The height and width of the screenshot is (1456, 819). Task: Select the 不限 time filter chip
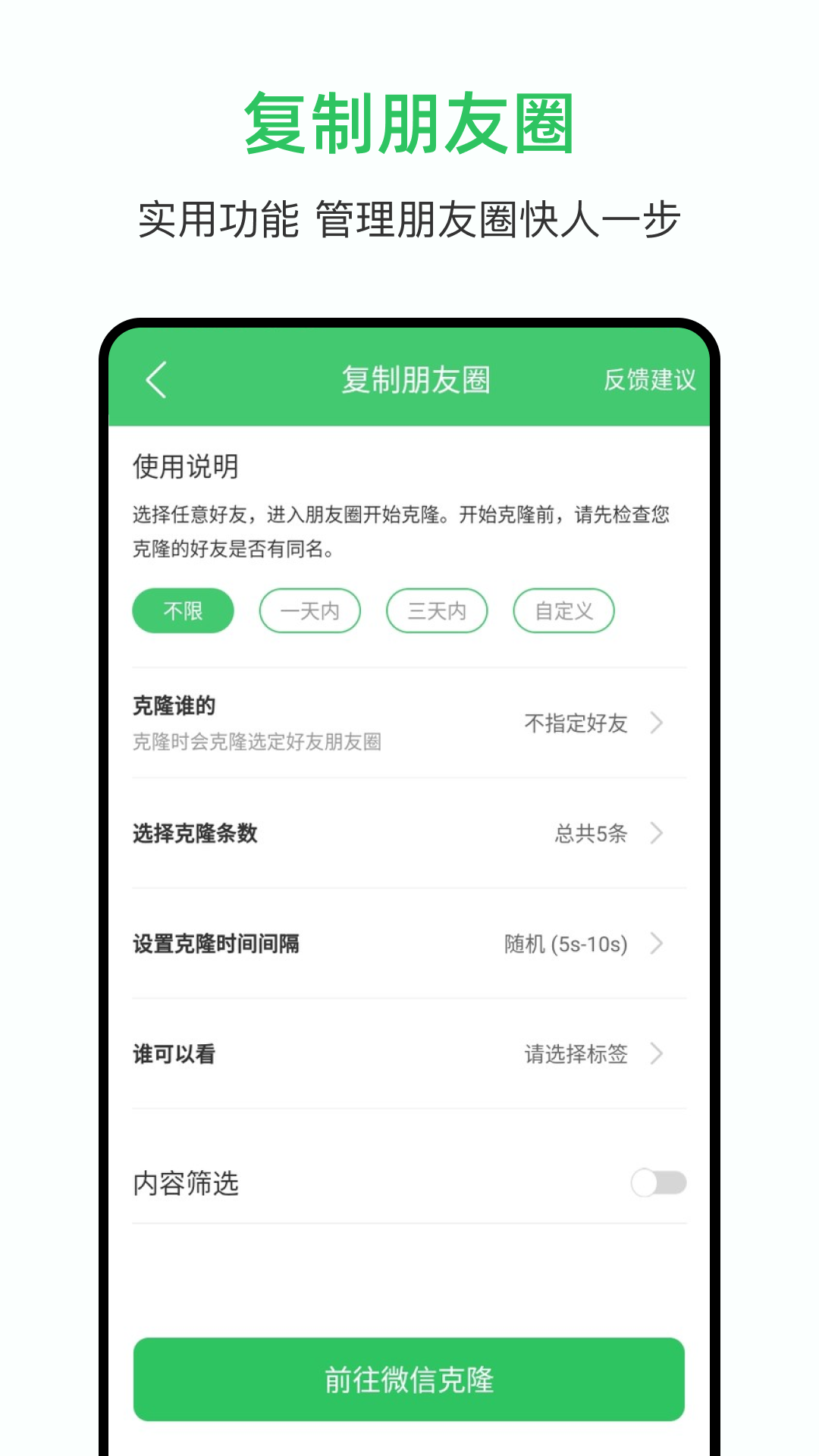pyautogui.click(x=183, y=610)
